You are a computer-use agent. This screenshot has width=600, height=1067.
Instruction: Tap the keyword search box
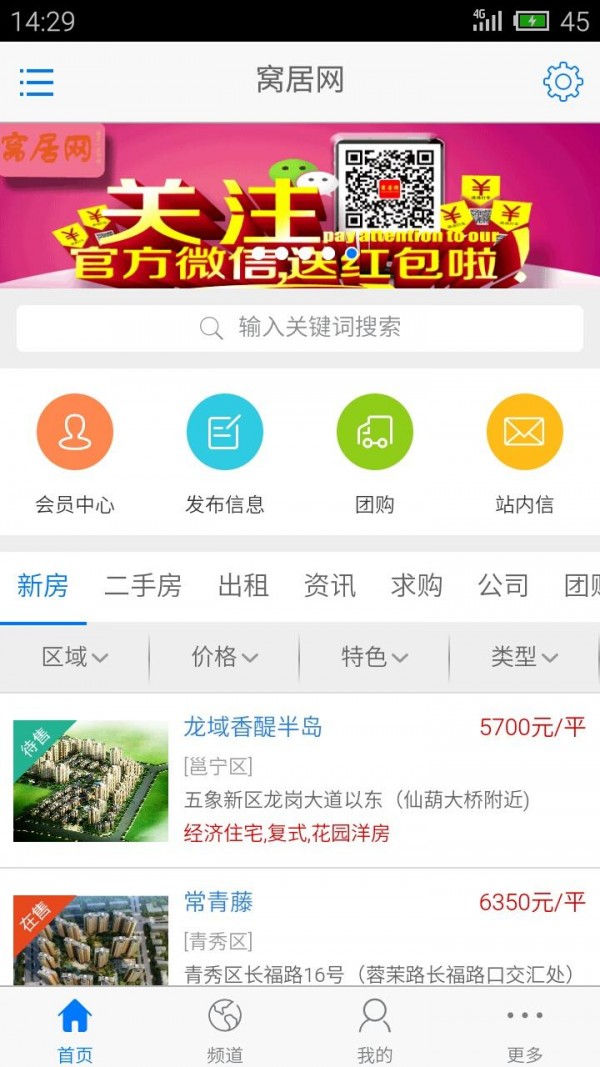pos(300,328)
